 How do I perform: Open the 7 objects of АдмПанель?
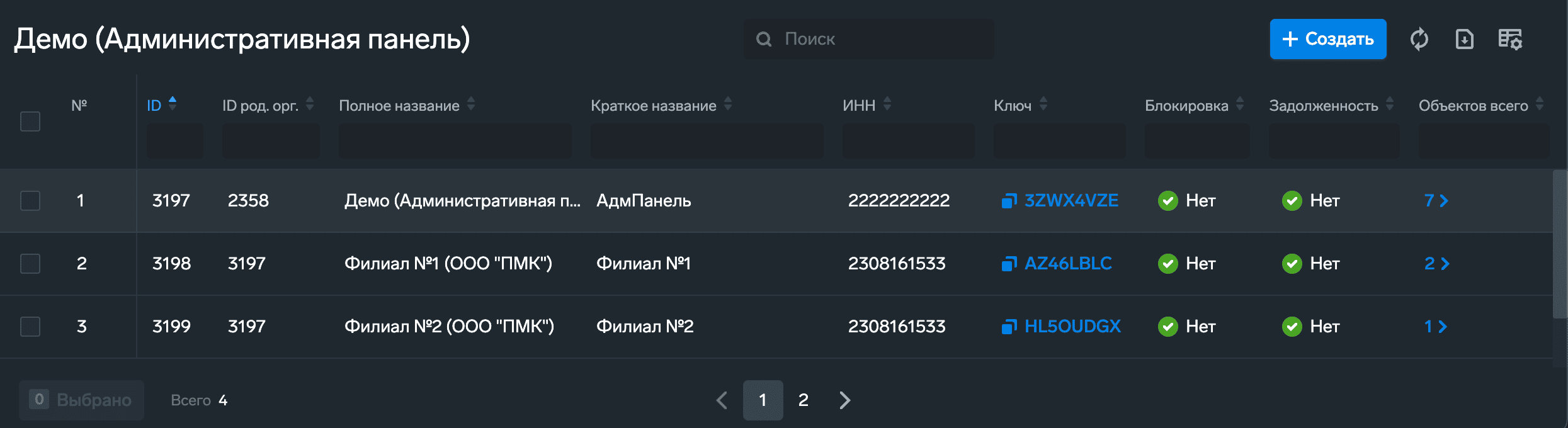pyautogui.click(x=1436, y=201)
